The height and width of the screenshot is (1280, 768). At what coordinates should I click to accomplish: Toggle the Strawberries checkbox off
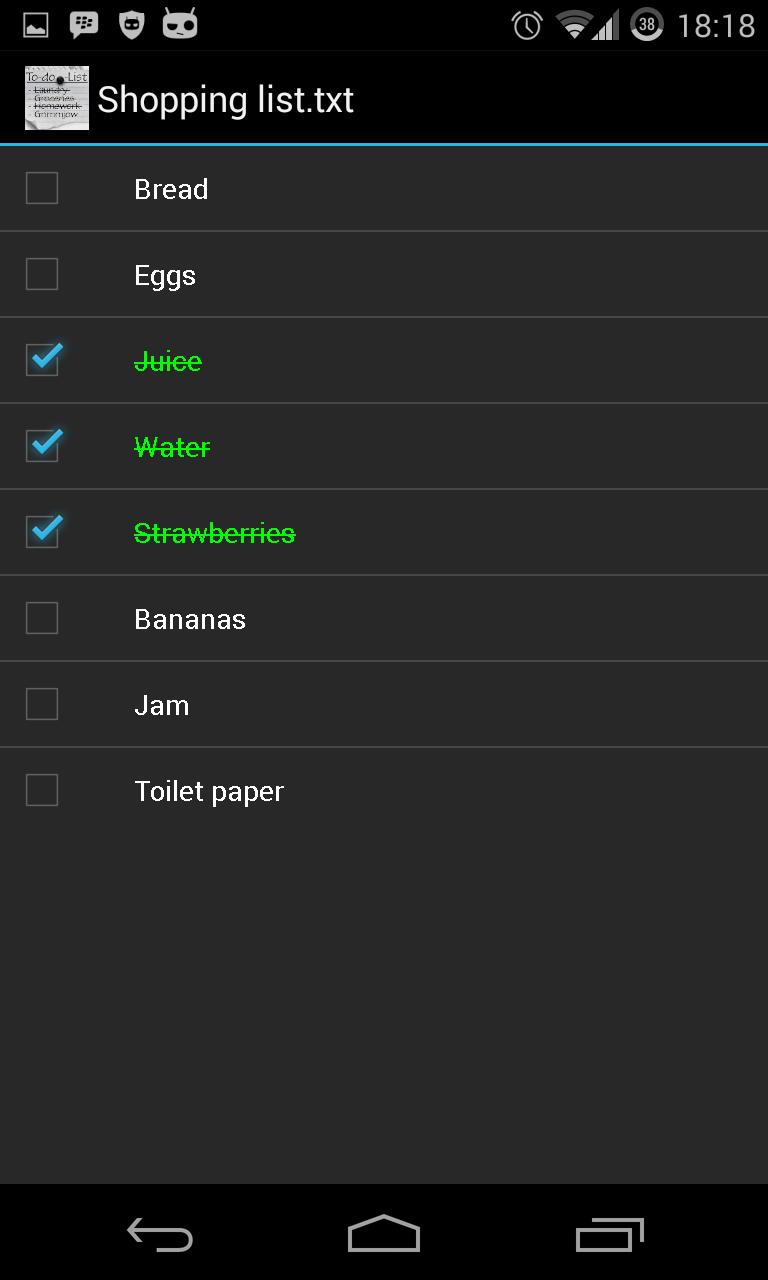(41, 532)
